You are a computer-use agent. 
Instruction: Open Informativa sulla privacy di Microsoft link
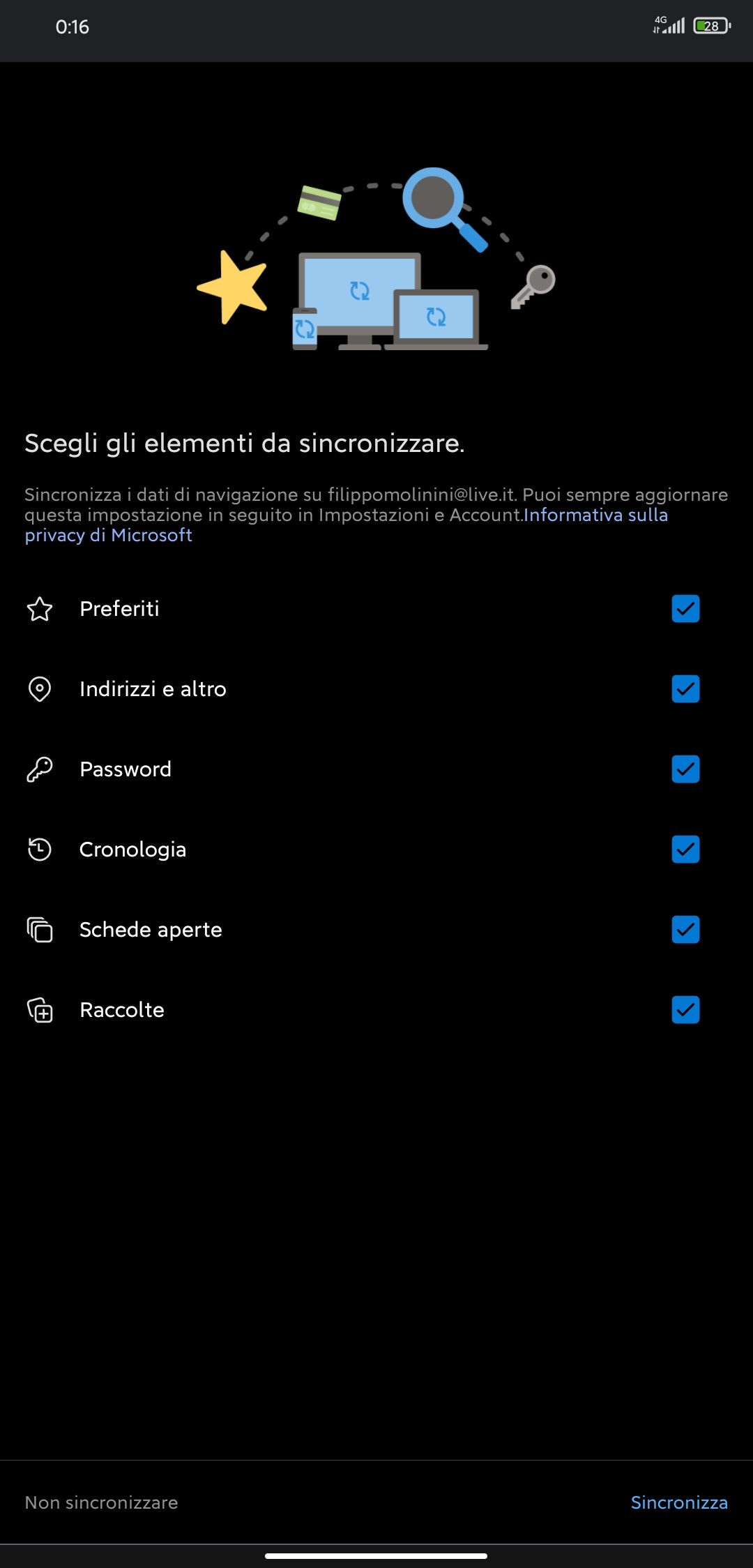(x=595, y=515)
